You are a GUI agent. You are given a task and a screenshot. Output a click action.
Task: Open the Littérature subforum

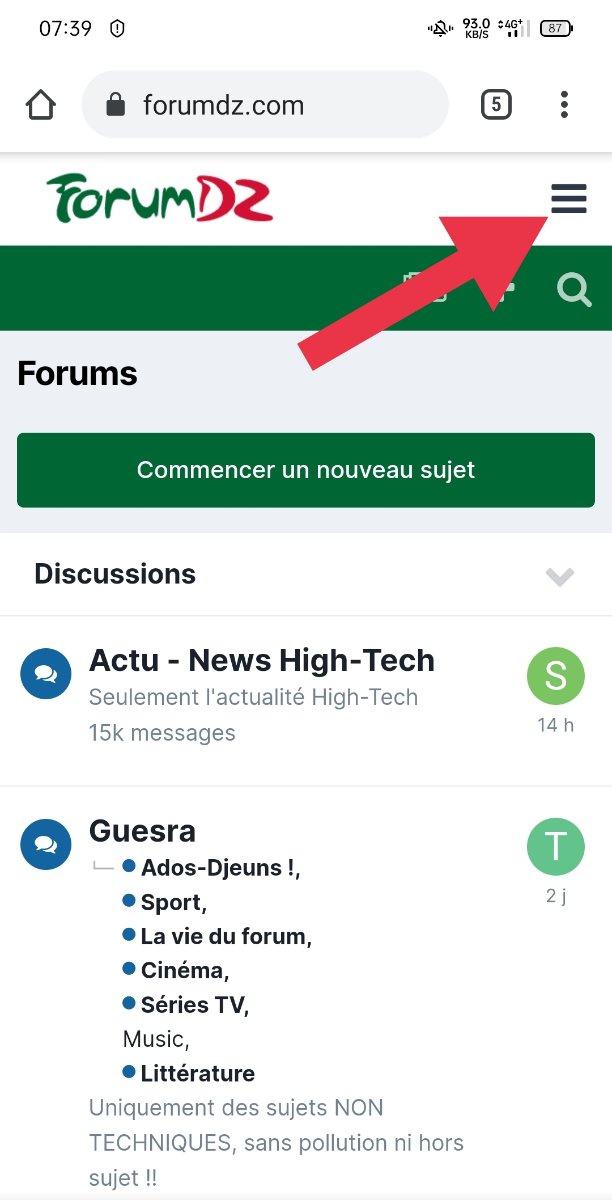[198, 1073]
